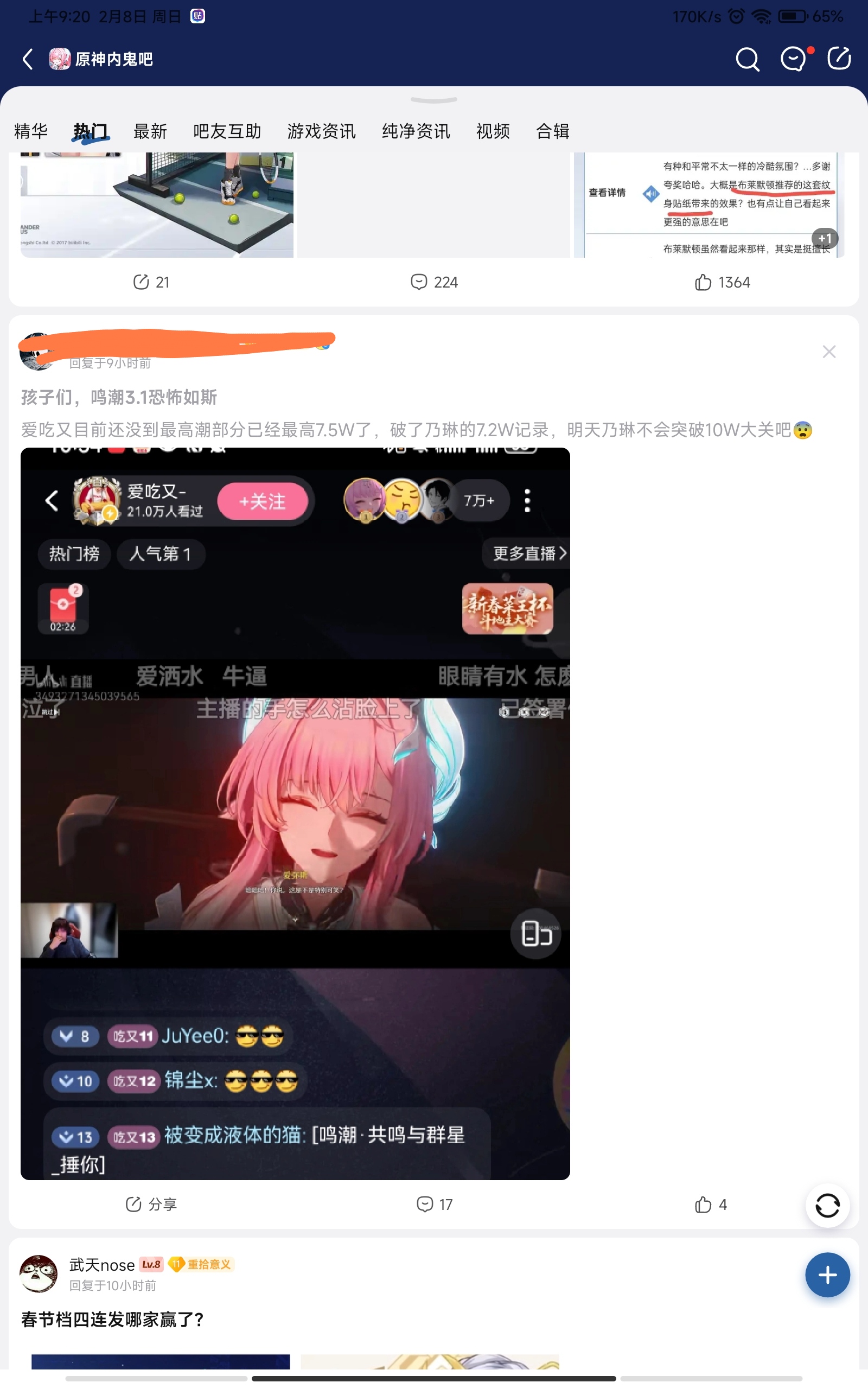This screenshot has width=868, height=1389.
Task: Open the 吧友互助 tab
Action: pos(227,131)
